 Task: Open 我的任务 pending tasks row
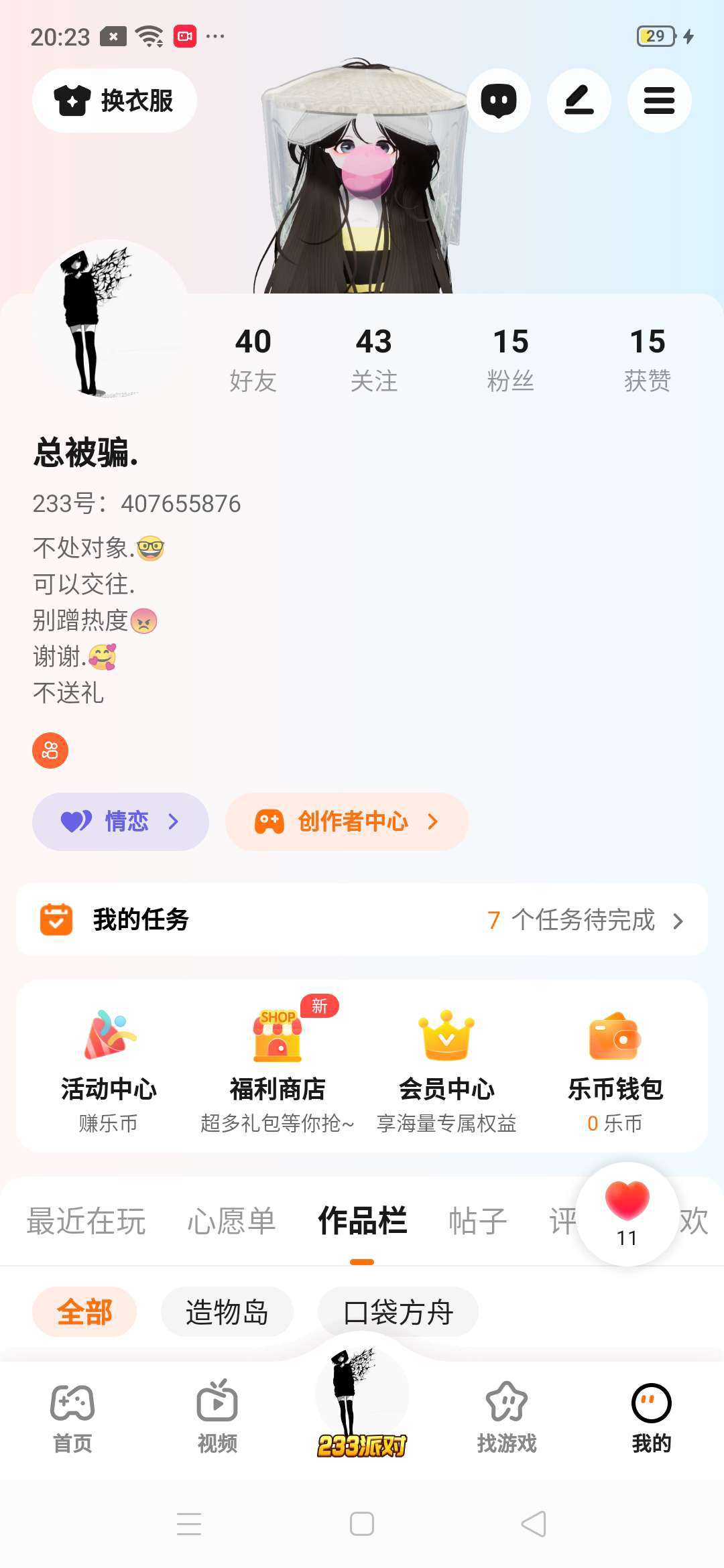(x=362, y=919)
